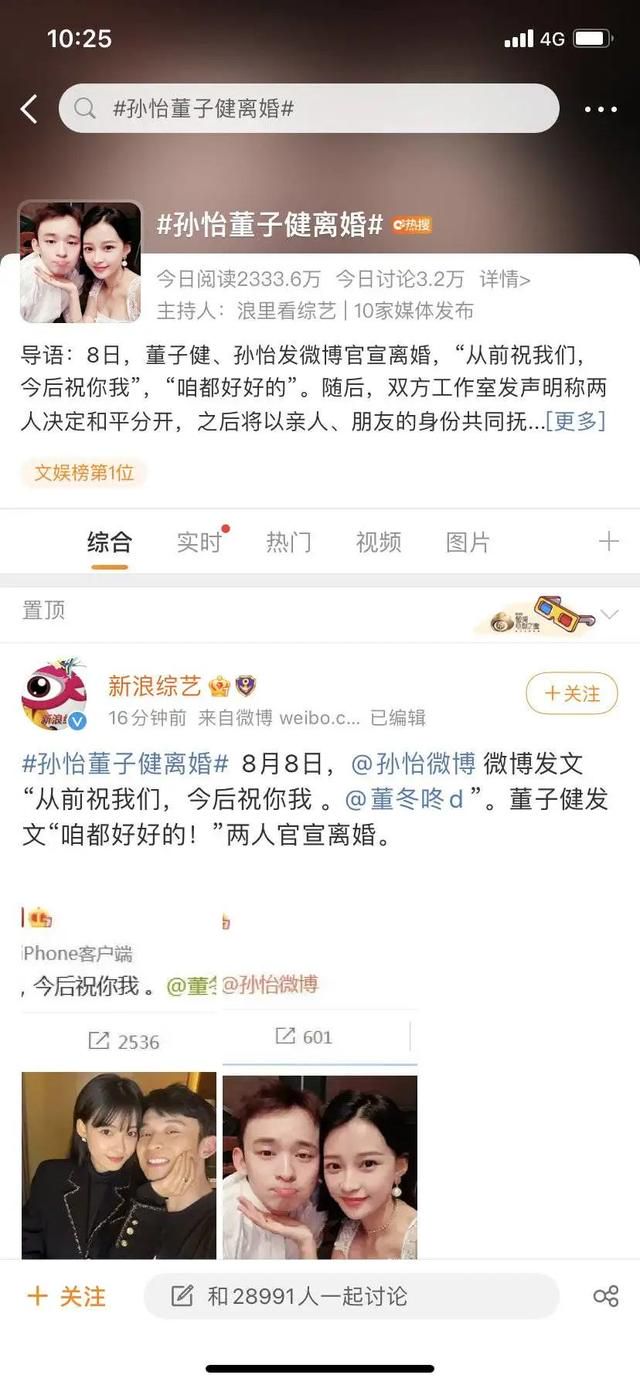Expand the intro with [更多]
The width and height of the screenshot is (640, 1385).
pyautogui.click(x=576, y=421)
